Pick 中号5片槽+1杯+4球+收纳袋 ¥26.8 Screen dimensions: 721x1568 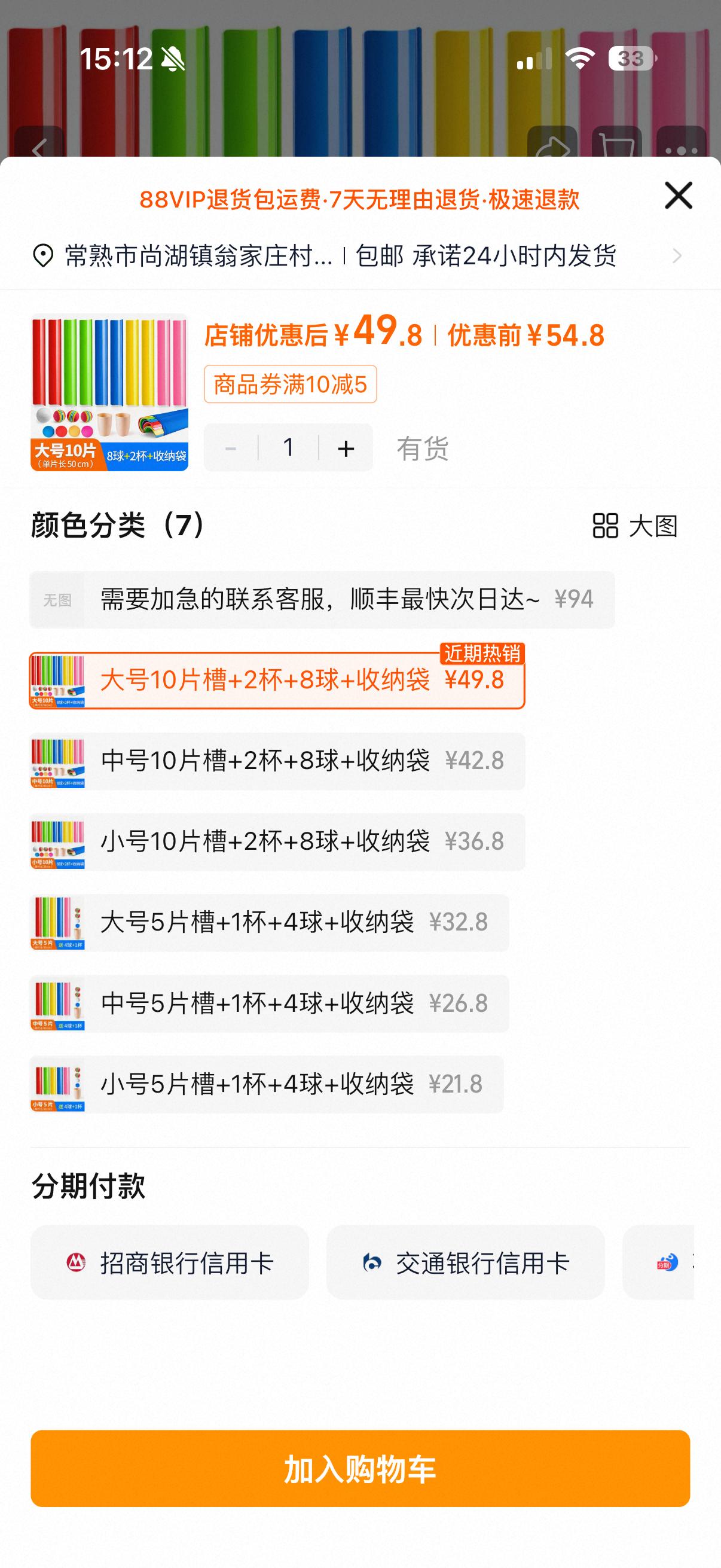pos(269,1003)
